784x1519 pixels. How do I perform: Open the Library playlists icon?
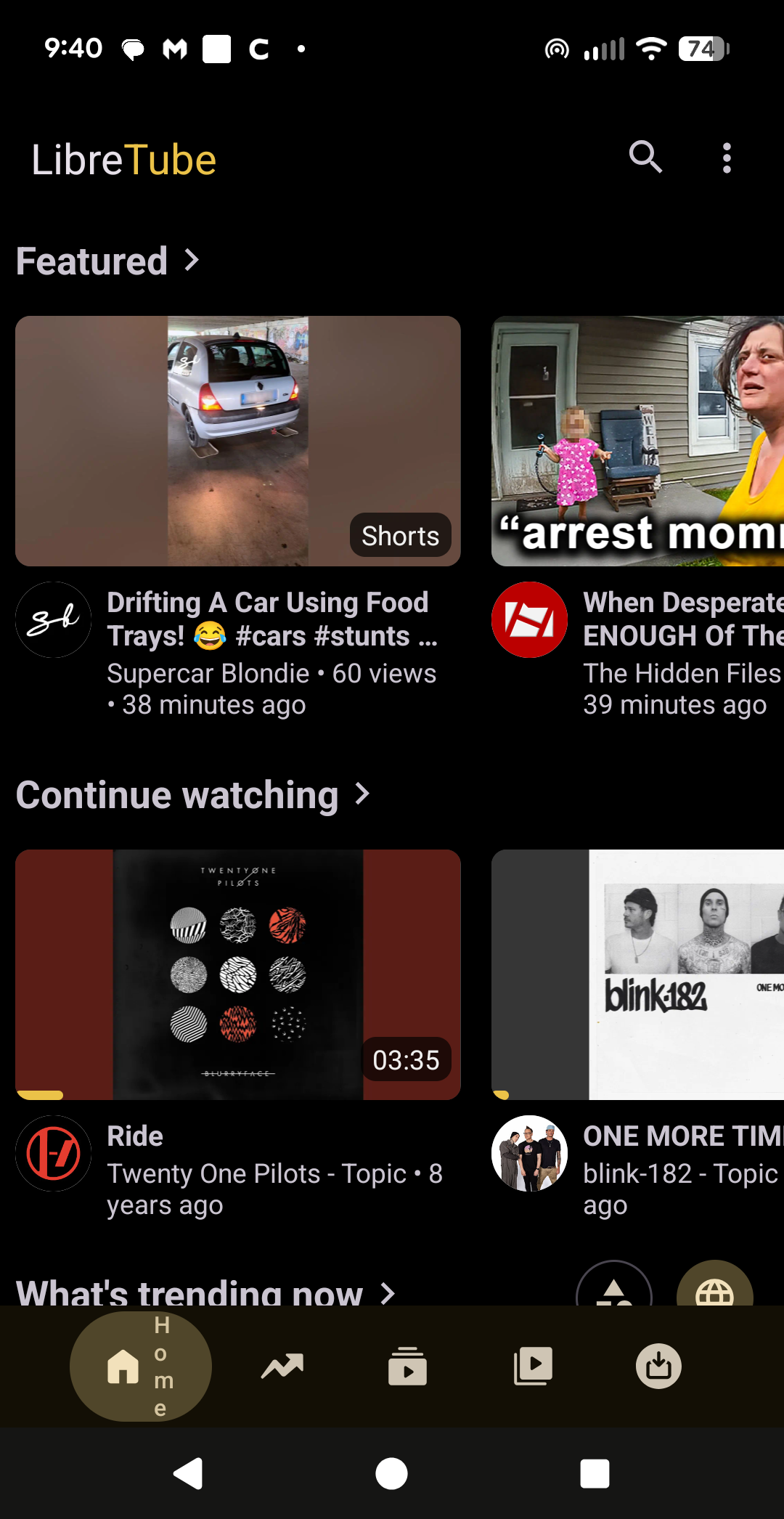coord(534,1366)
